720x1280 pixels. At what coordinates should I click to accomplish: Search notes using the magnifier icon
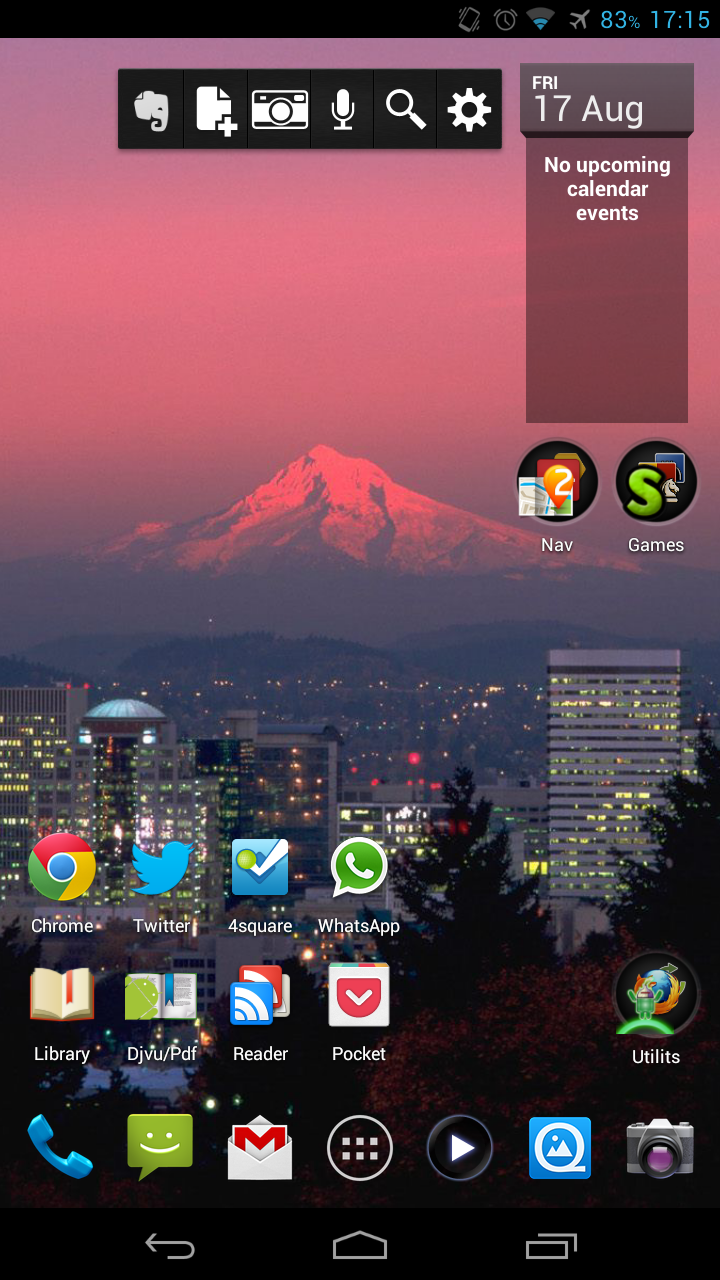click(x=405, y=109)
